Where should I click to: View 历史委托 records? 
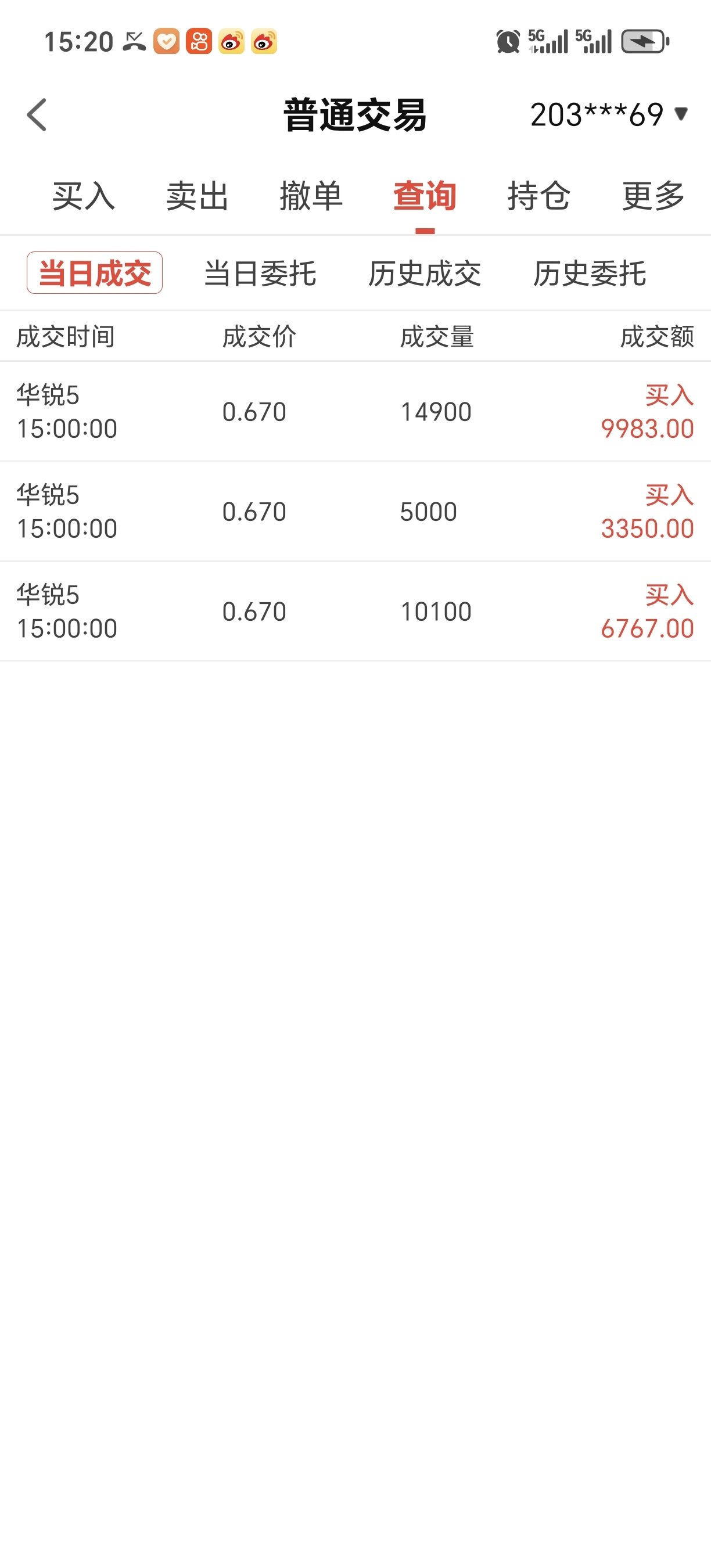(x=590, y=274)
